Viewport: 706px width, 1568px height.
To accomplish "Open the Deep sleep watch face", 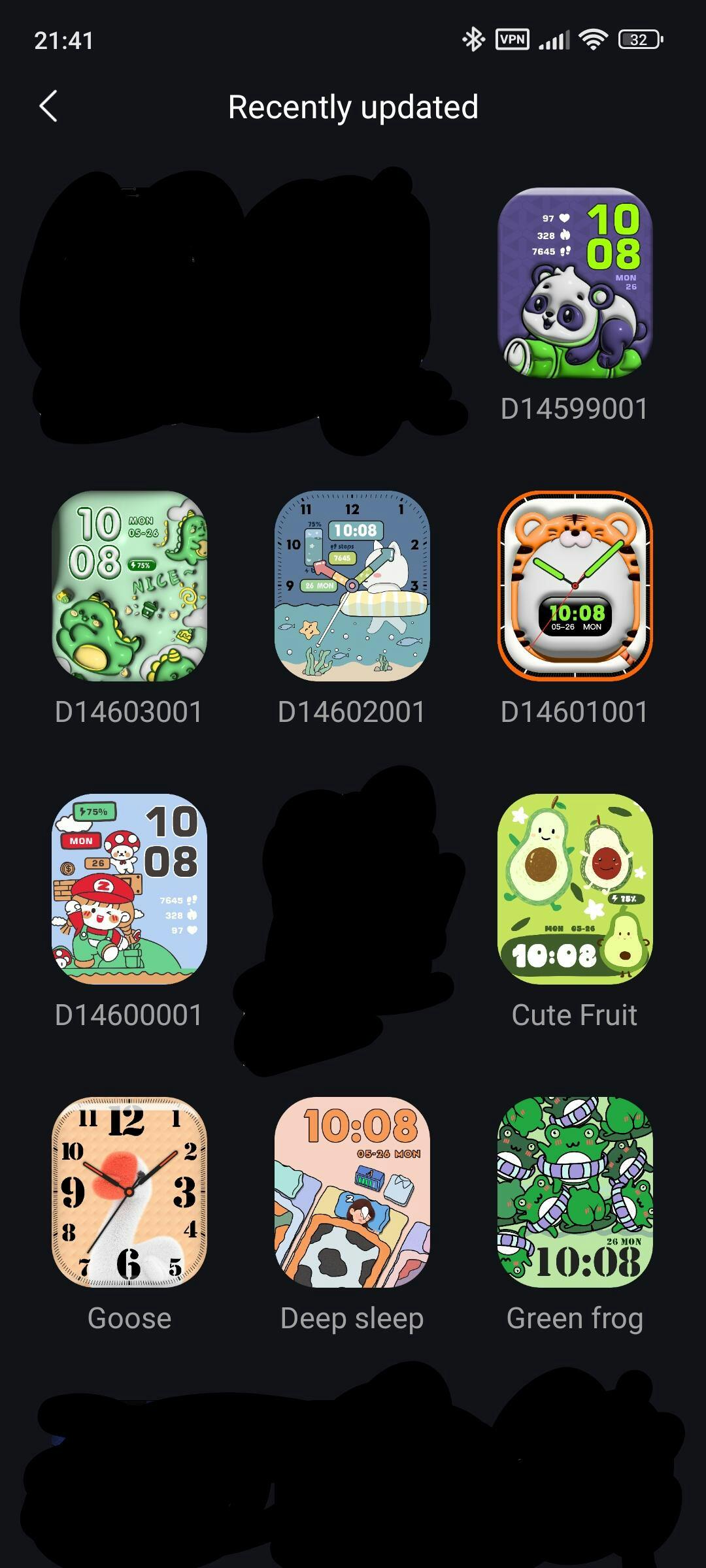I will (352, 1192).
